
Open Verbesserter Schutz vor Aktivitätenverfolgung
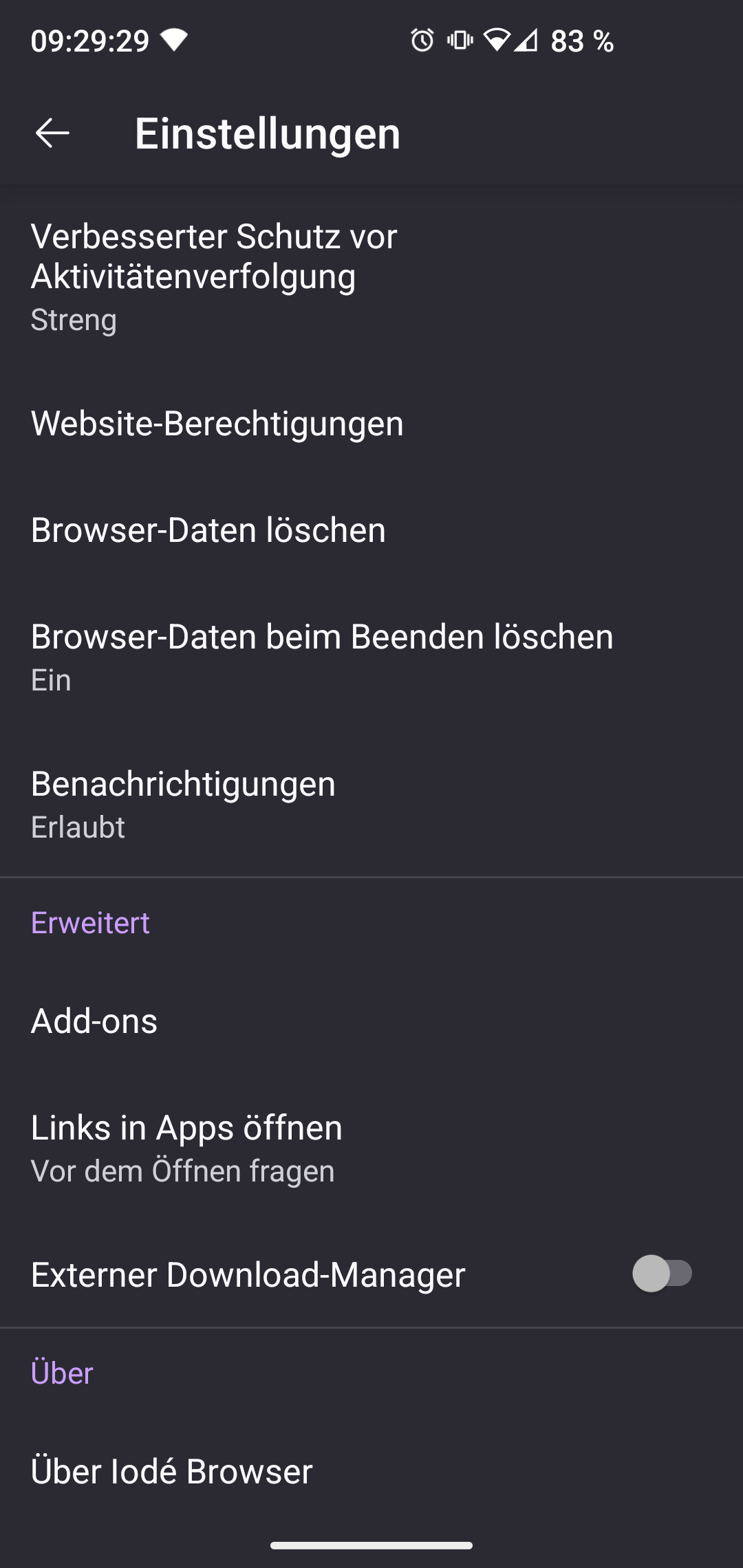[371, 277]
